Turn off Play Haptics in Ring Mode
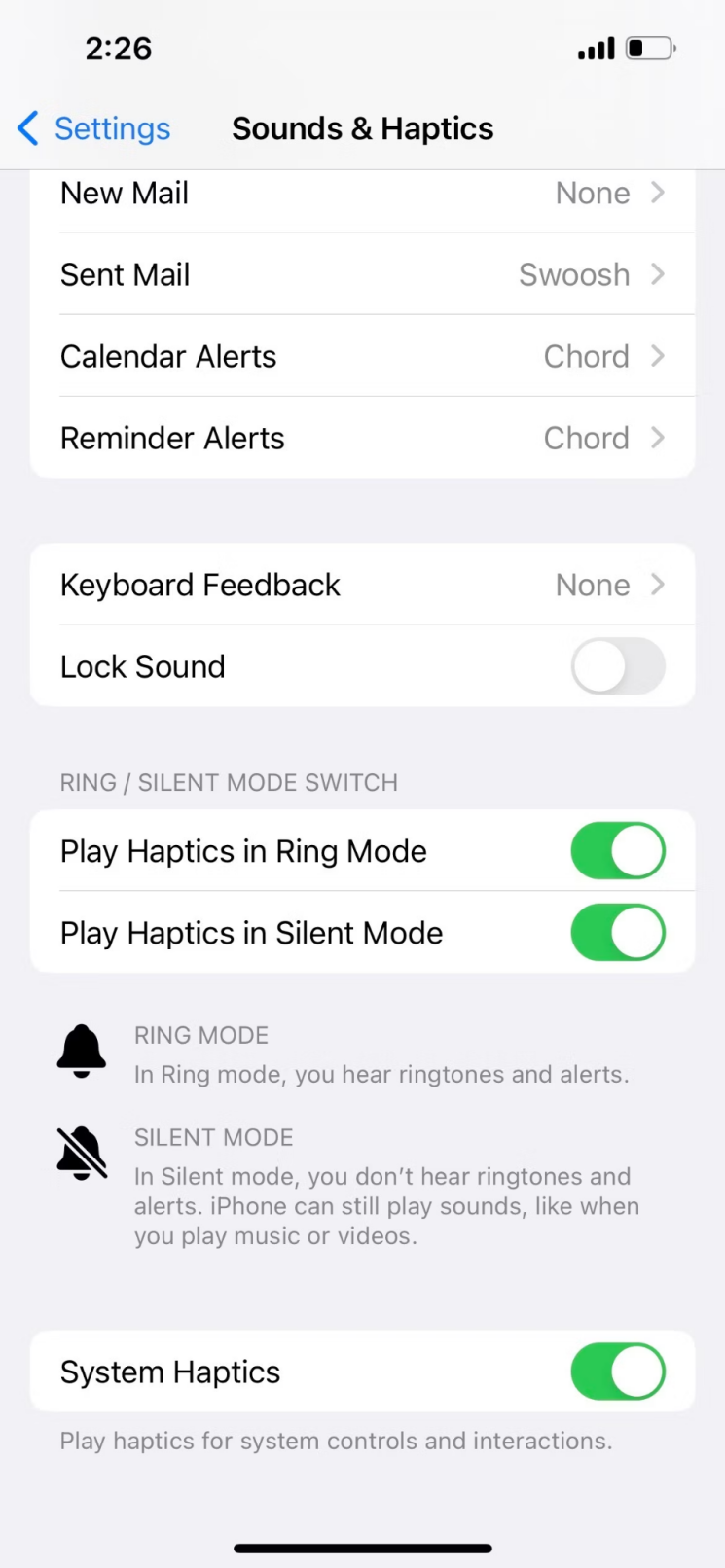The height and width of the screenshot is (1568, 725). [x=617, y=851]
